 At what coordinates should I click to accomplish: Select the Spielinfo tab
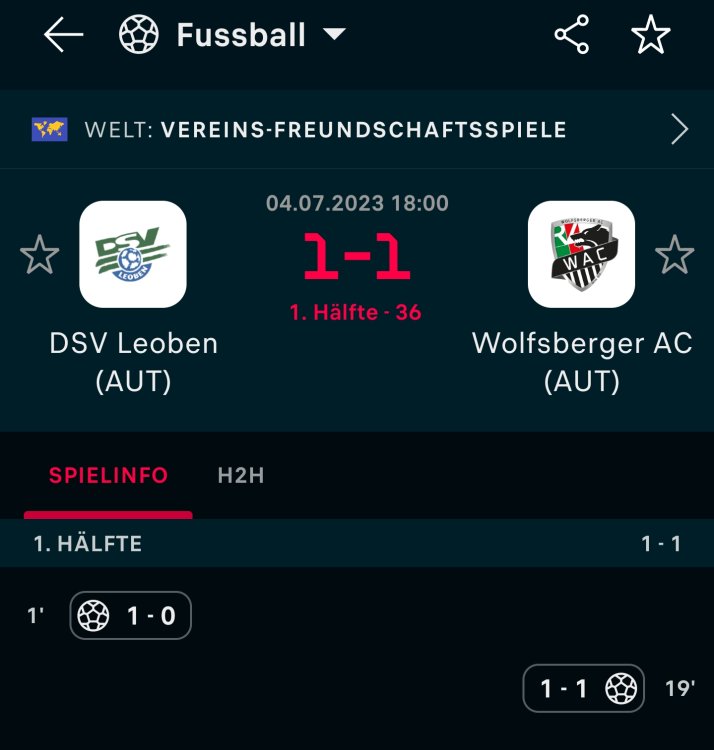tap(108, 476)
